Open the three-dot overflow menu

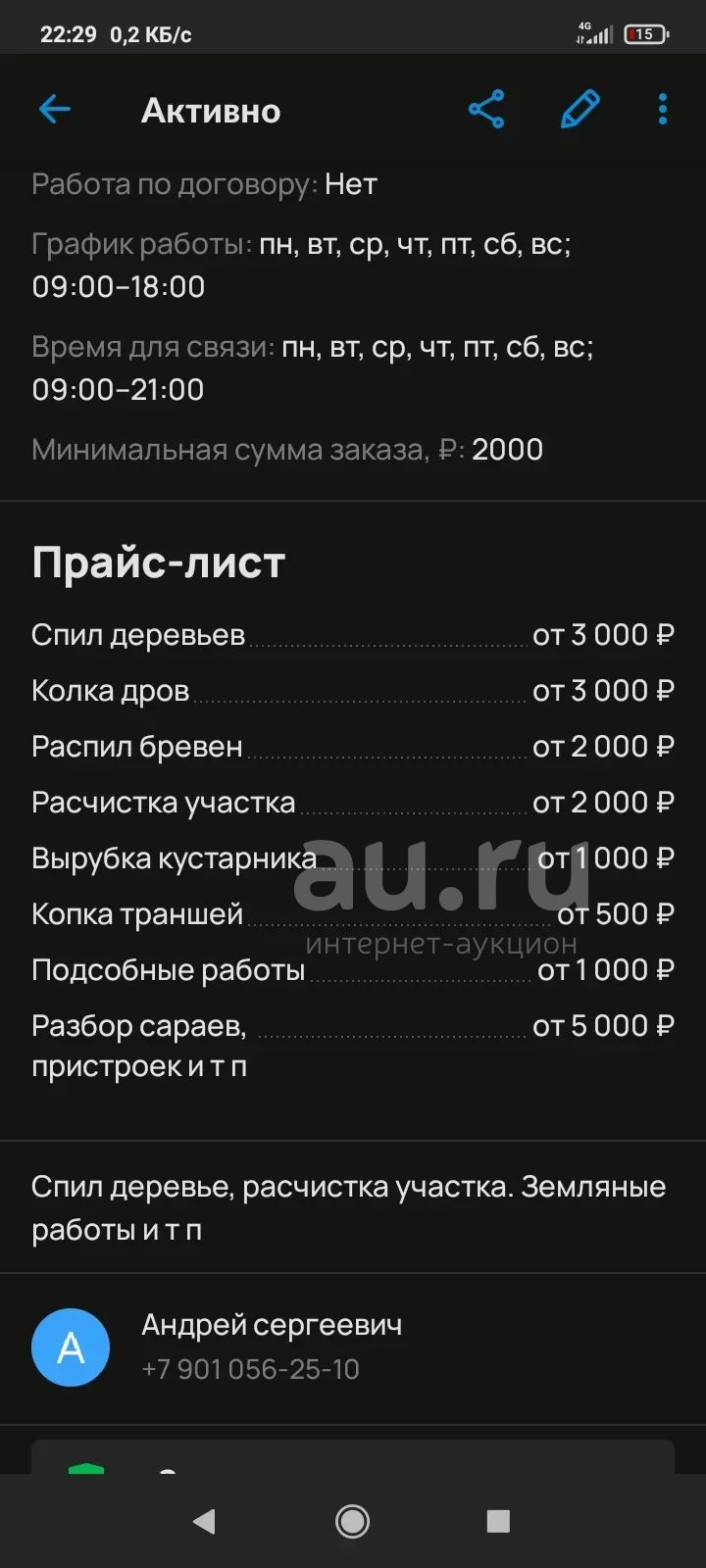coord(663,110)
